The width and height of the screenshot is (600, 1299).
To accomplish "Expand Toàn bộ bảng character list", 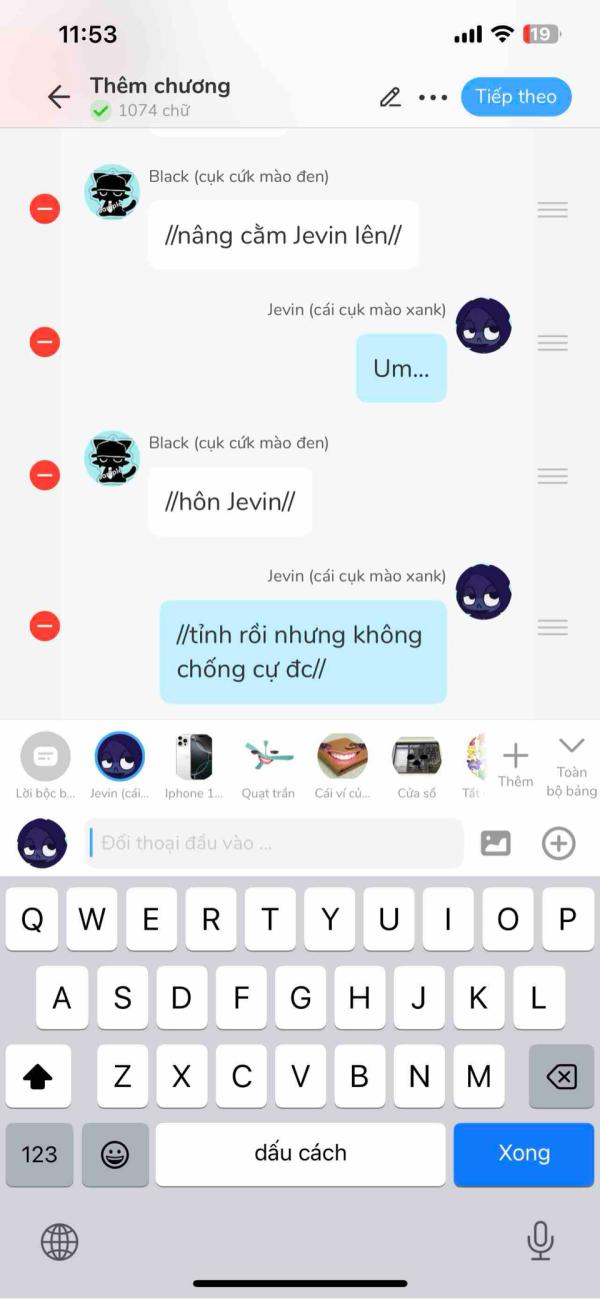I will 571,766.
